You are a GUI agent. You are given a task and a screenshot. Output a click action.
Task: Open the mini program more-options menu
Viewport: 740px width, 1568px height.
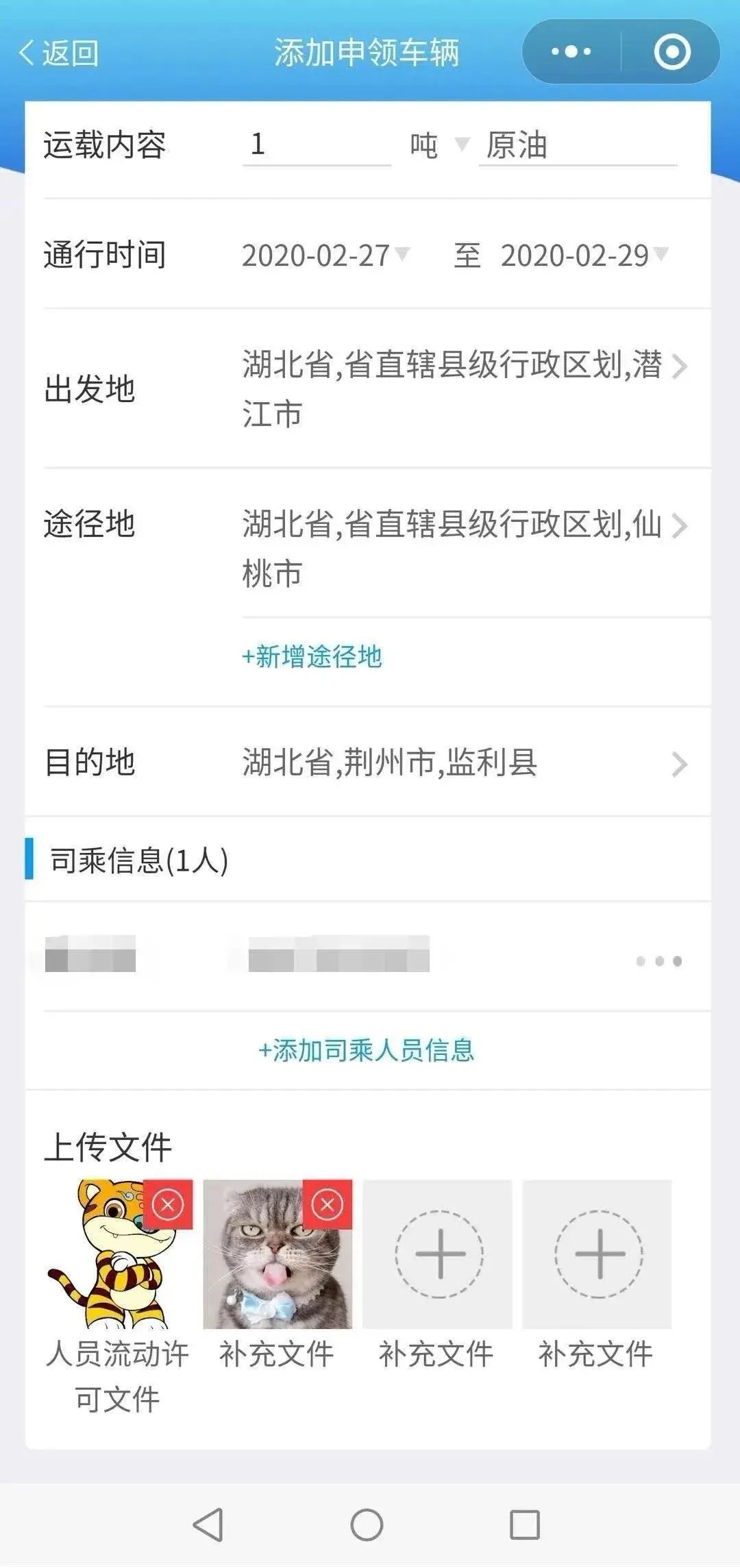tap(571, 52)
